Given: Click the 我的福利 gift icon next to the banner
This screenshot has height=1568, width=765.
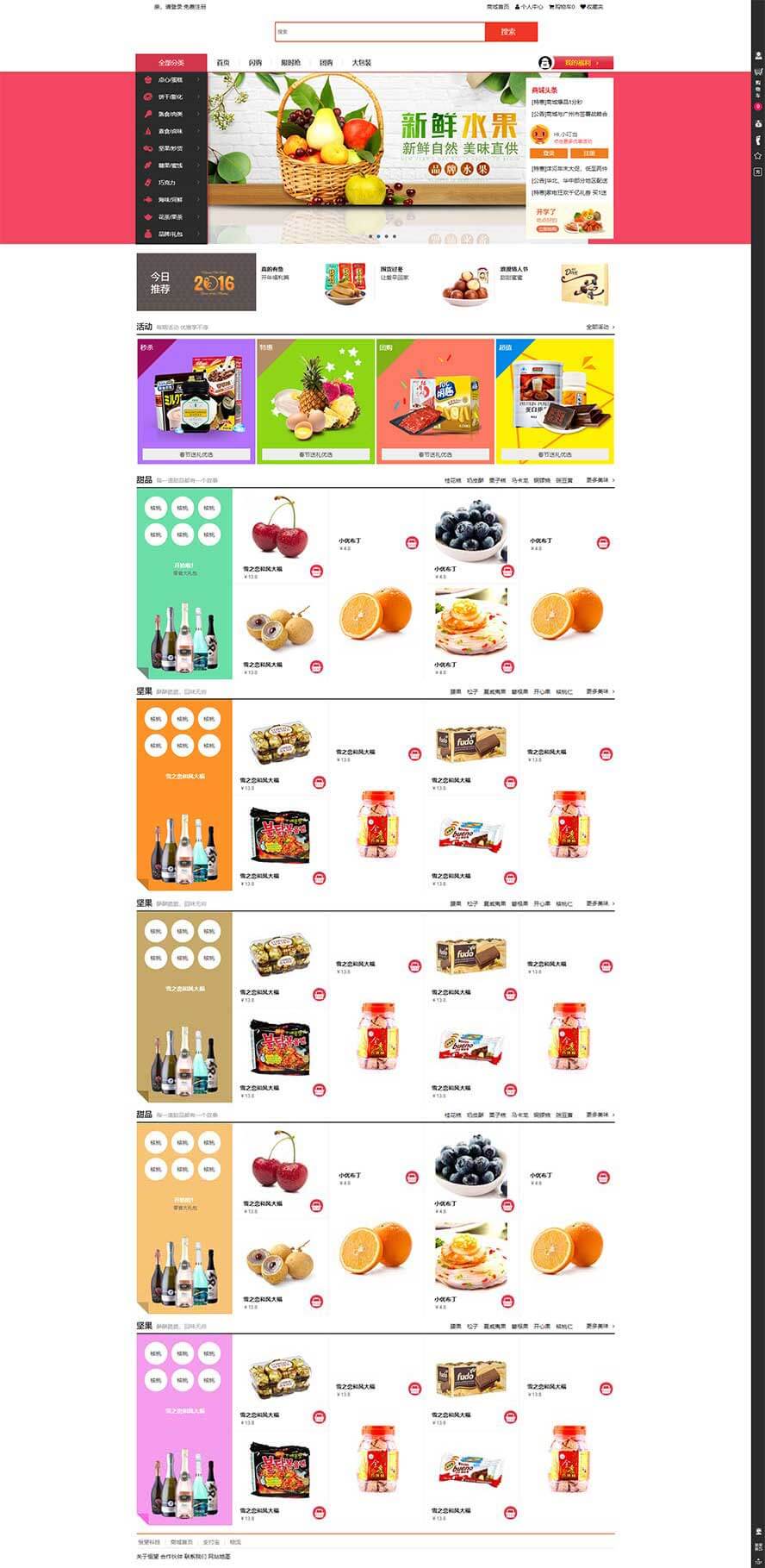Looking at the screenshot, I should (545, 63).
